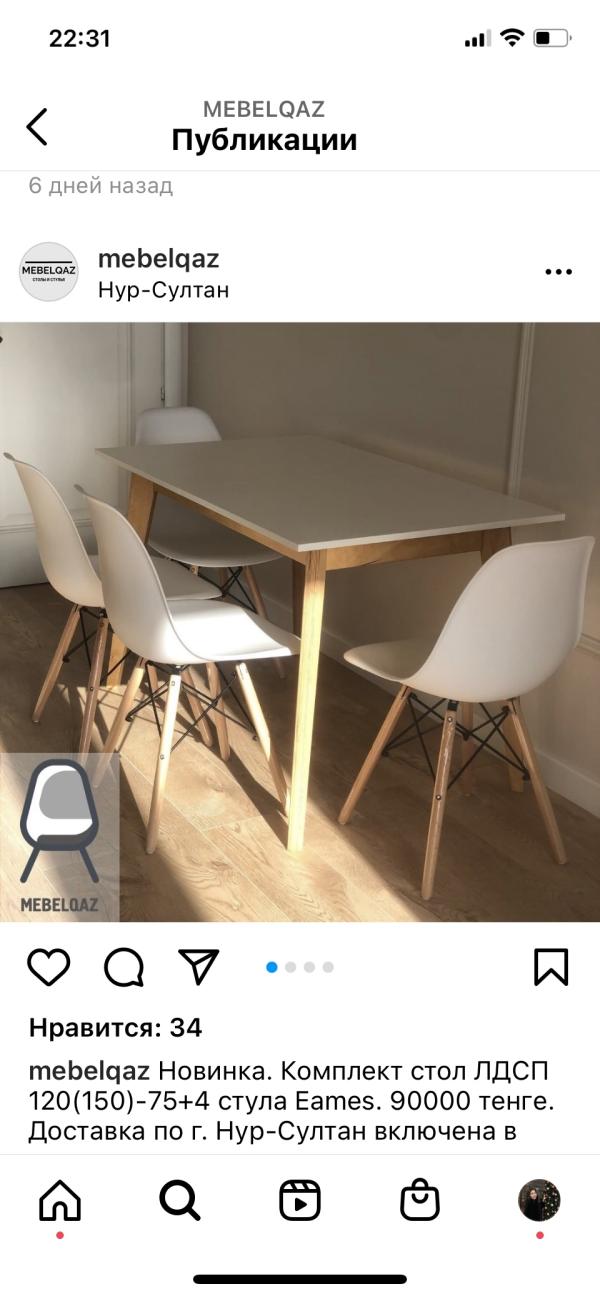Like the post with heart icon
Viewport: 600px width, 1298px height.
point(48,967)
